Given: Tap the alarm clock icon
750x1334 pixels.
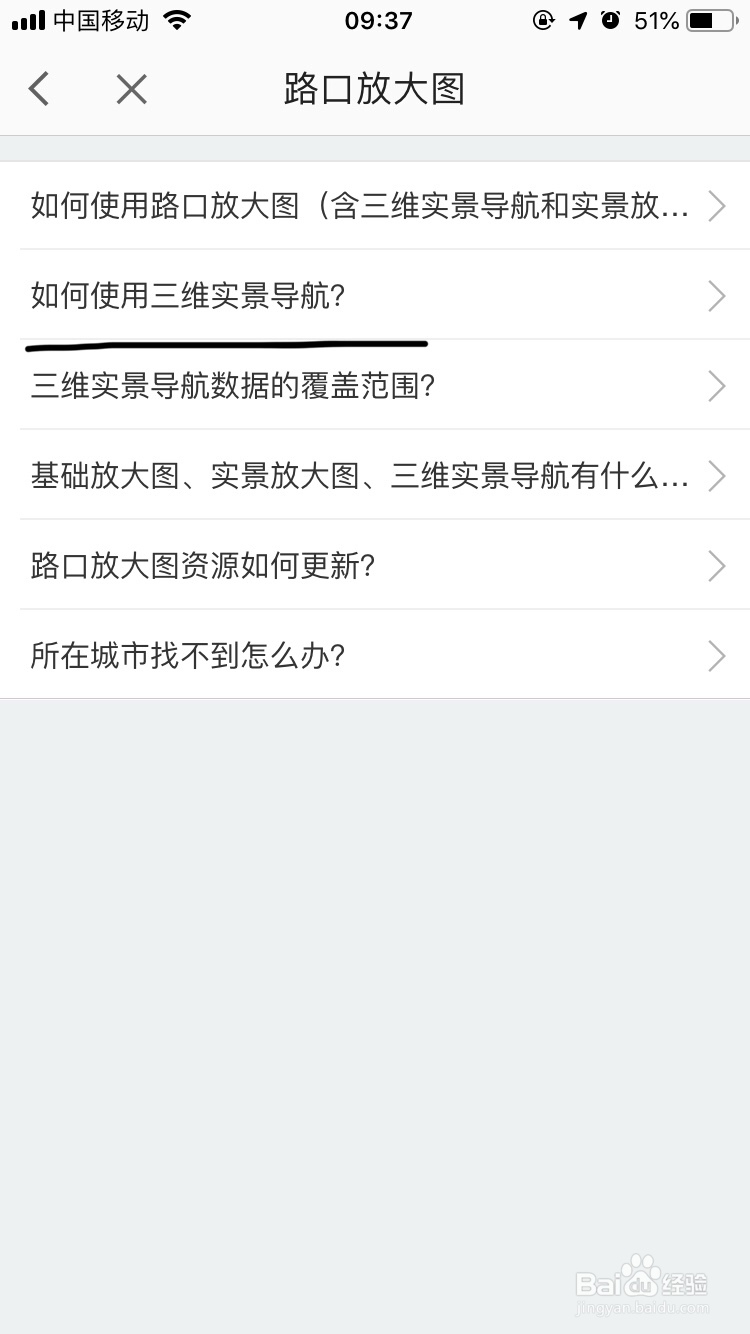Looking at the screenshot, I should coord(611,18).
